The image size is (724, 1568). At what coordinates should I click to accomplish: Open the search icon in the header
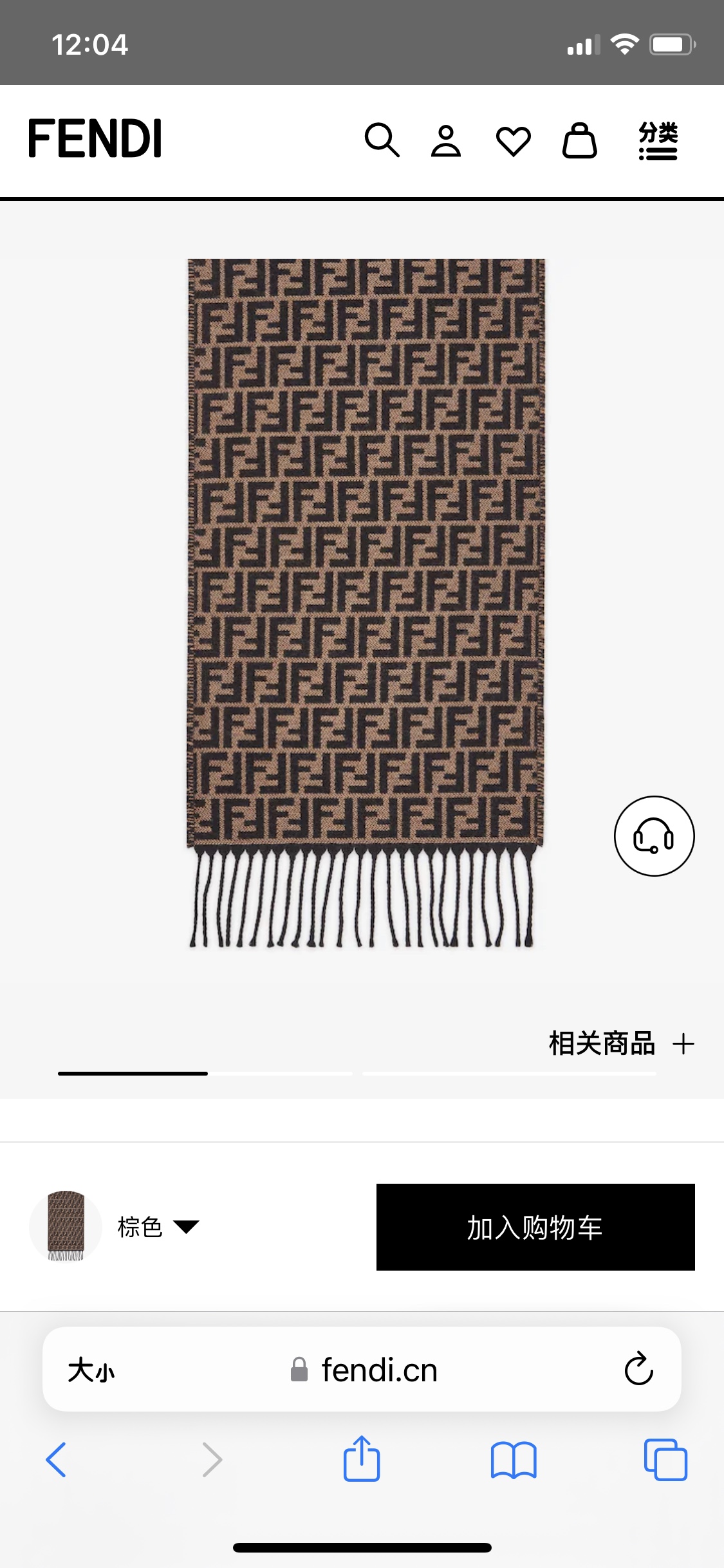[x=382, y=140]
